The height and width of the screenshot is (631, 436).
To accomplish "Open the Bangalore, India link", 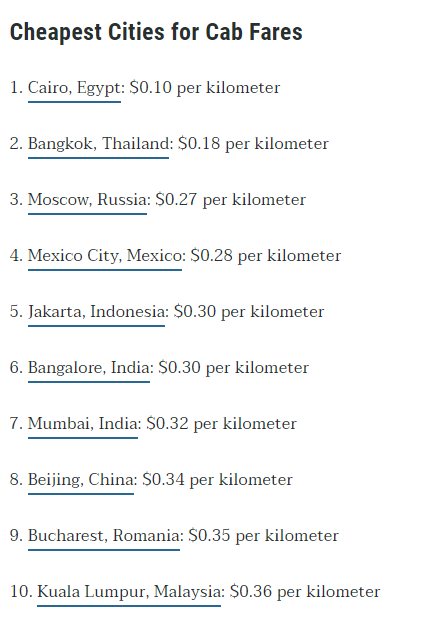I will point(89,368).
